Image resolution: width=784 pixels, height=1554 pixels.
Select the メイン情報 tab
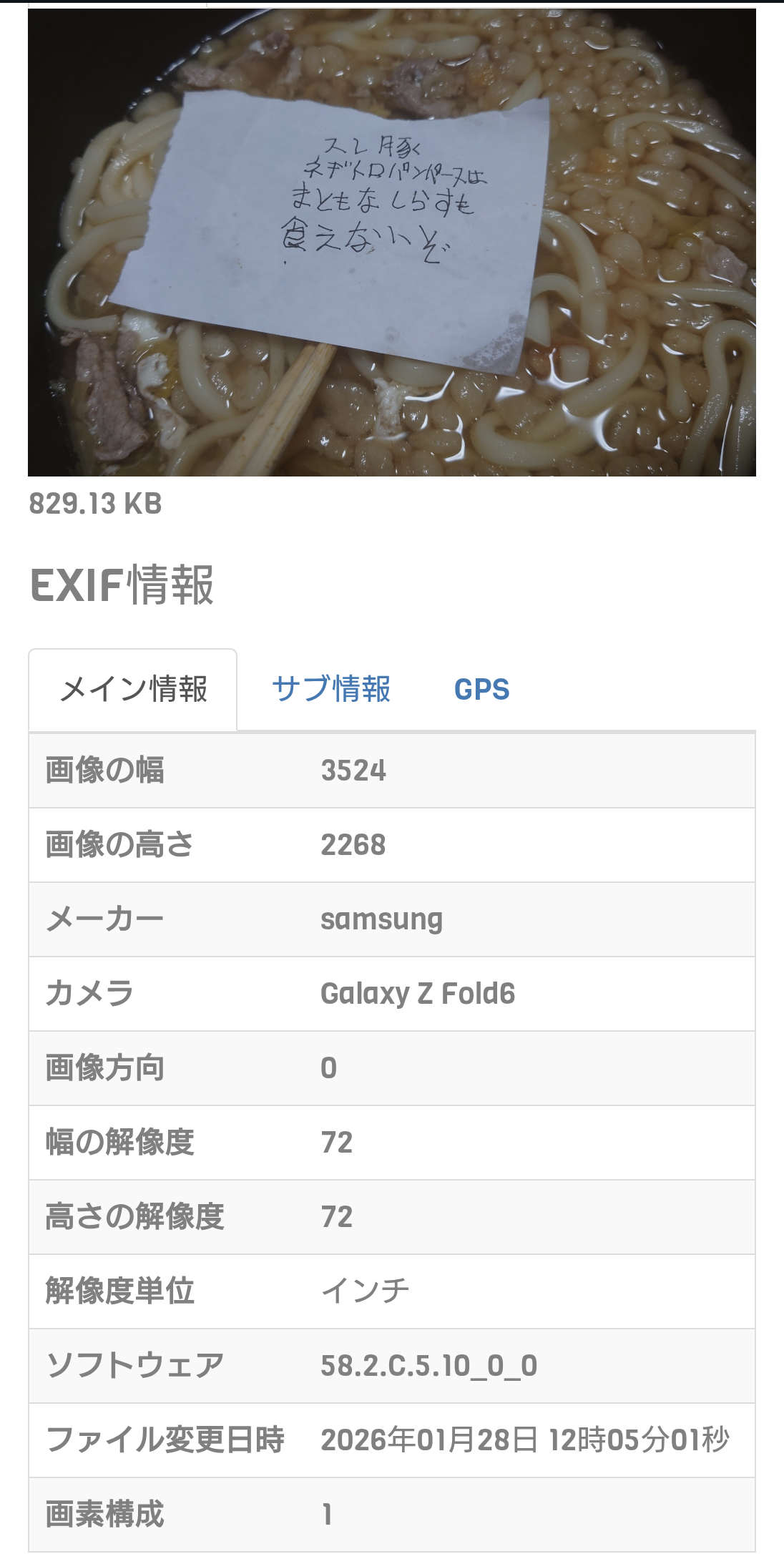click(x=133, y=690)
